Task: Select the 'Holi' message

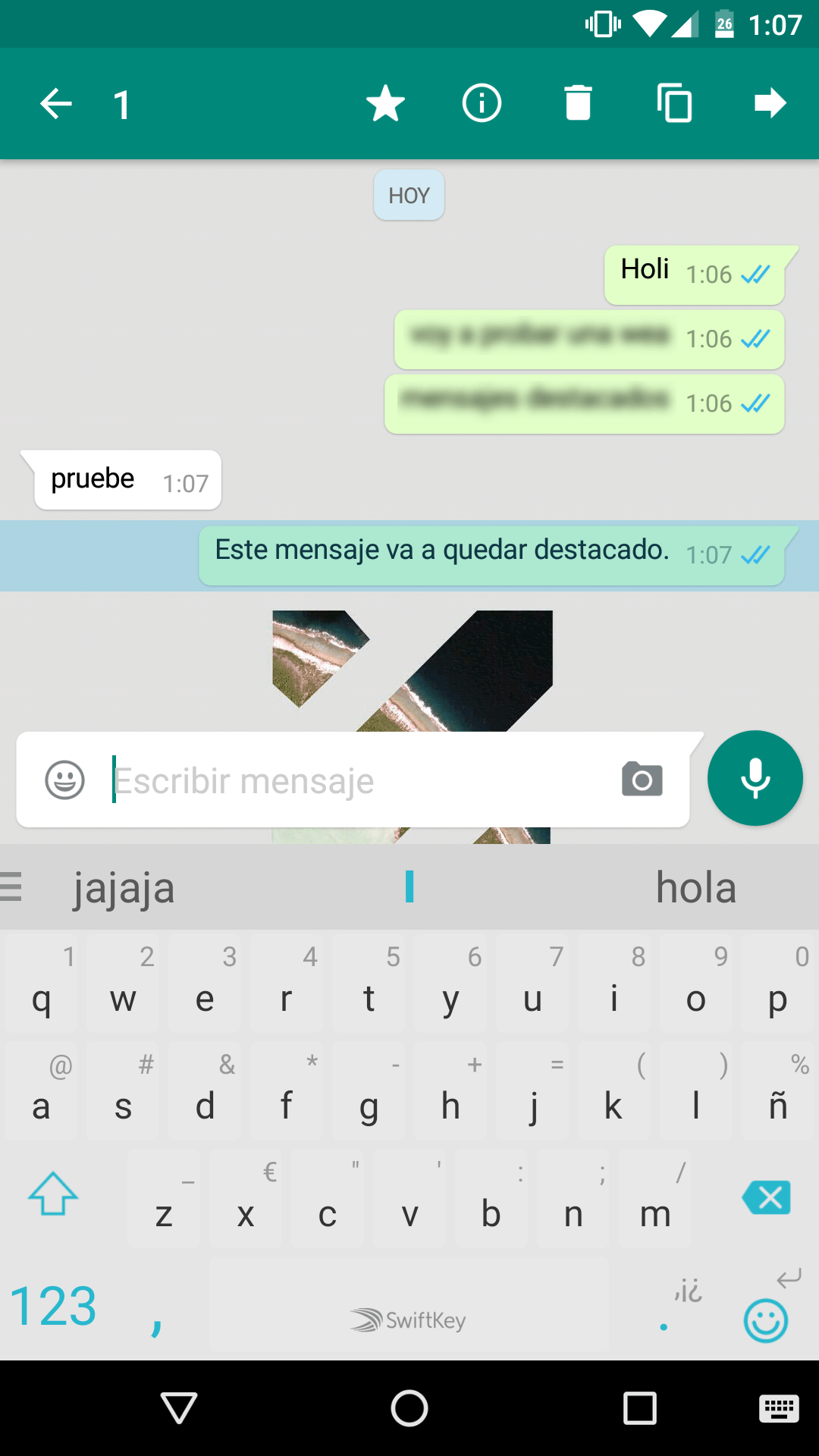Action: (x=693, y=273)
